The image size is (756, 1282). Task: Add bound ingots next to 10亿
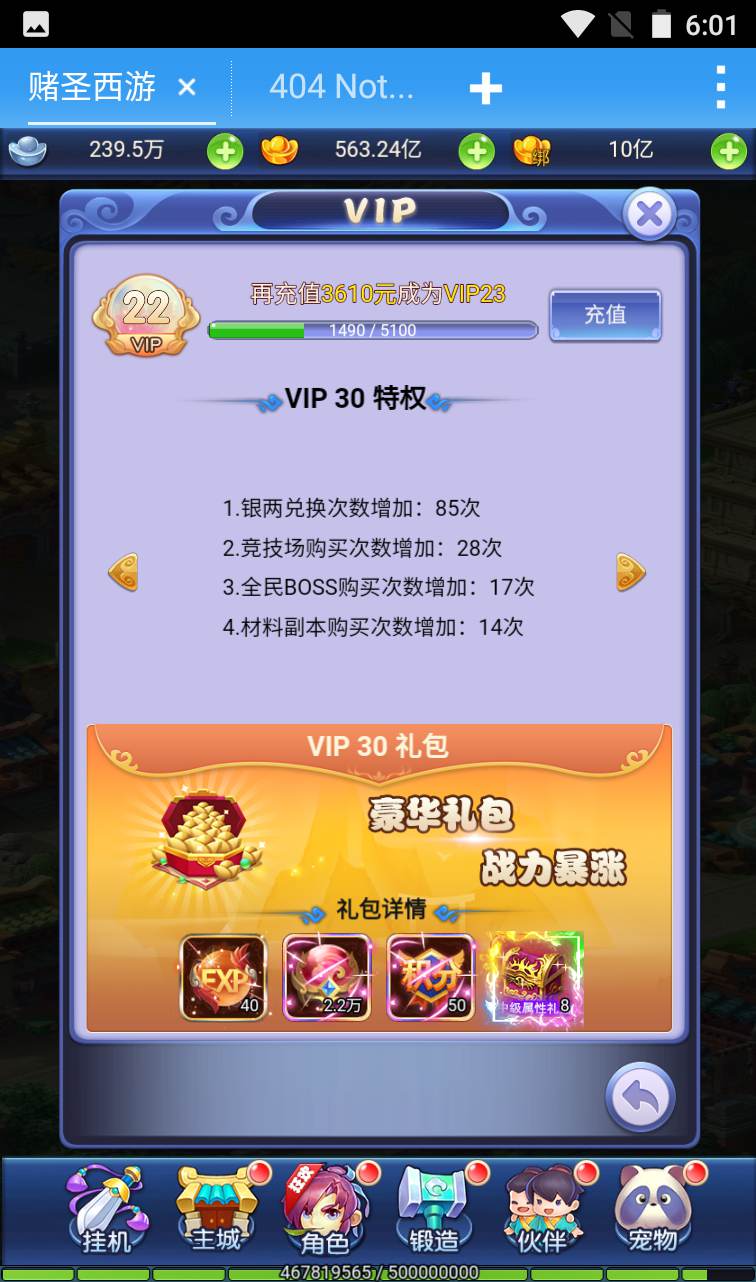point(728,152)
